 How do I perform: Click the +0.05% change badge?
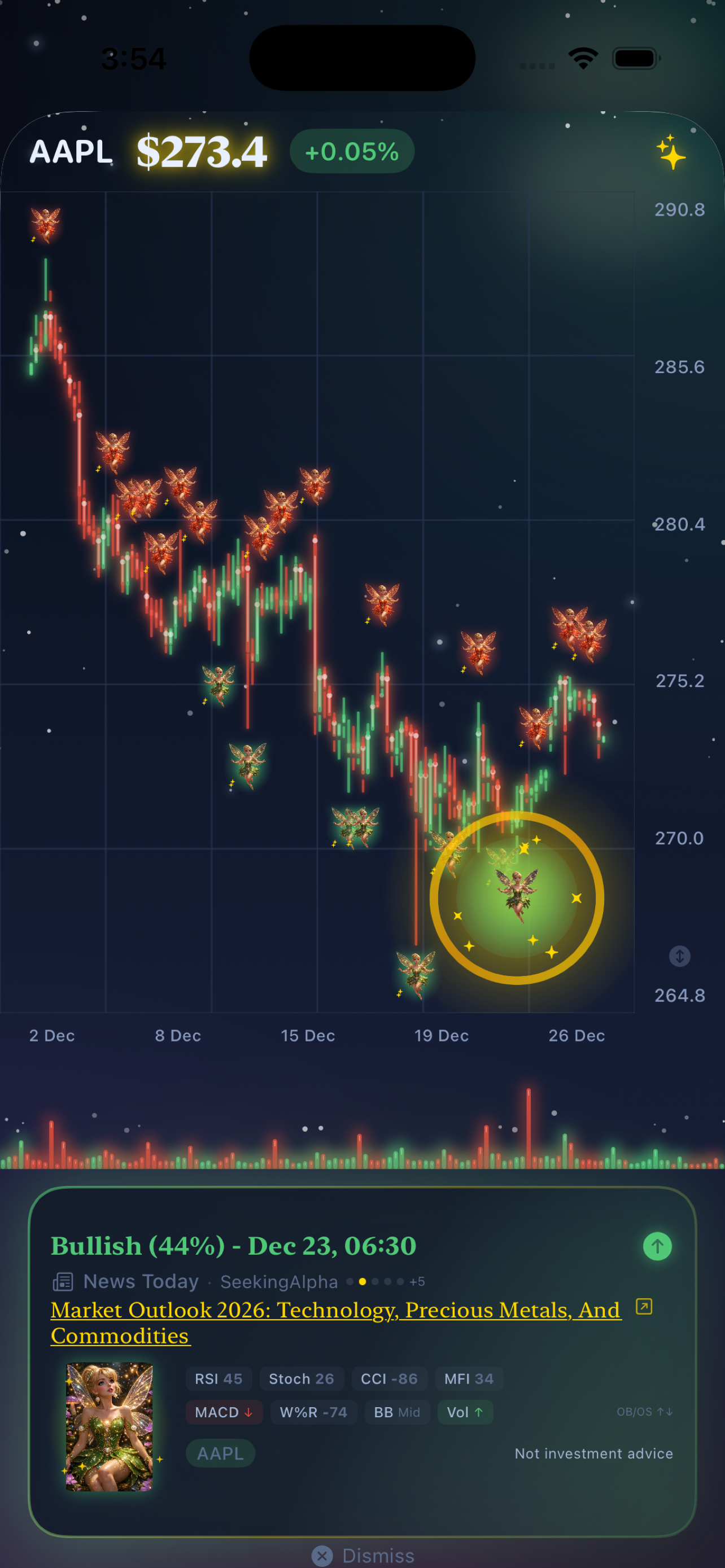pyautogui.click(x=352, y=152)
